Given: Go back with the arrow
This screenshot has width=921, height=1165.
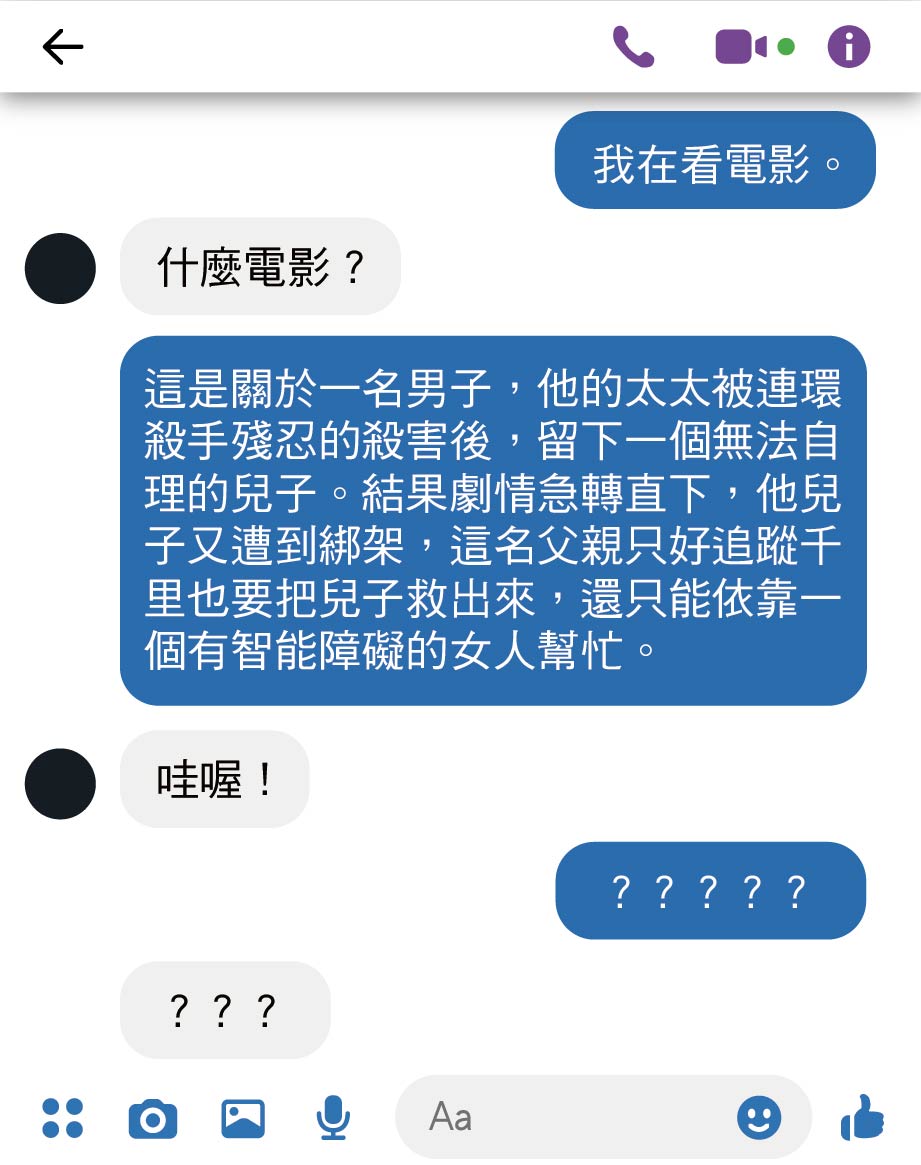Looking at the screenshot, I should 62,47.
